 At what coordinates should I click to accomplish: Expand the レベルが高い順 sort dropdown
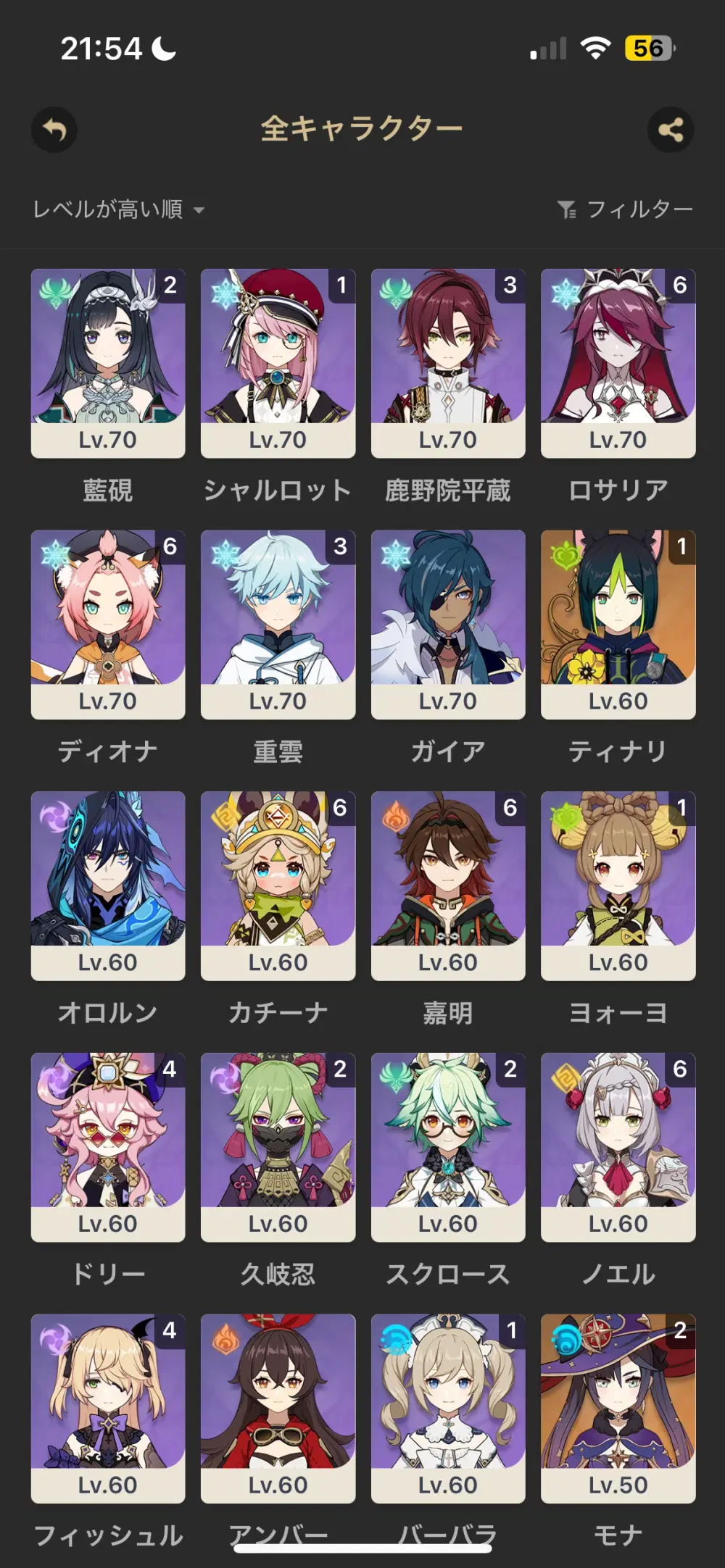(x=119, y=210)
